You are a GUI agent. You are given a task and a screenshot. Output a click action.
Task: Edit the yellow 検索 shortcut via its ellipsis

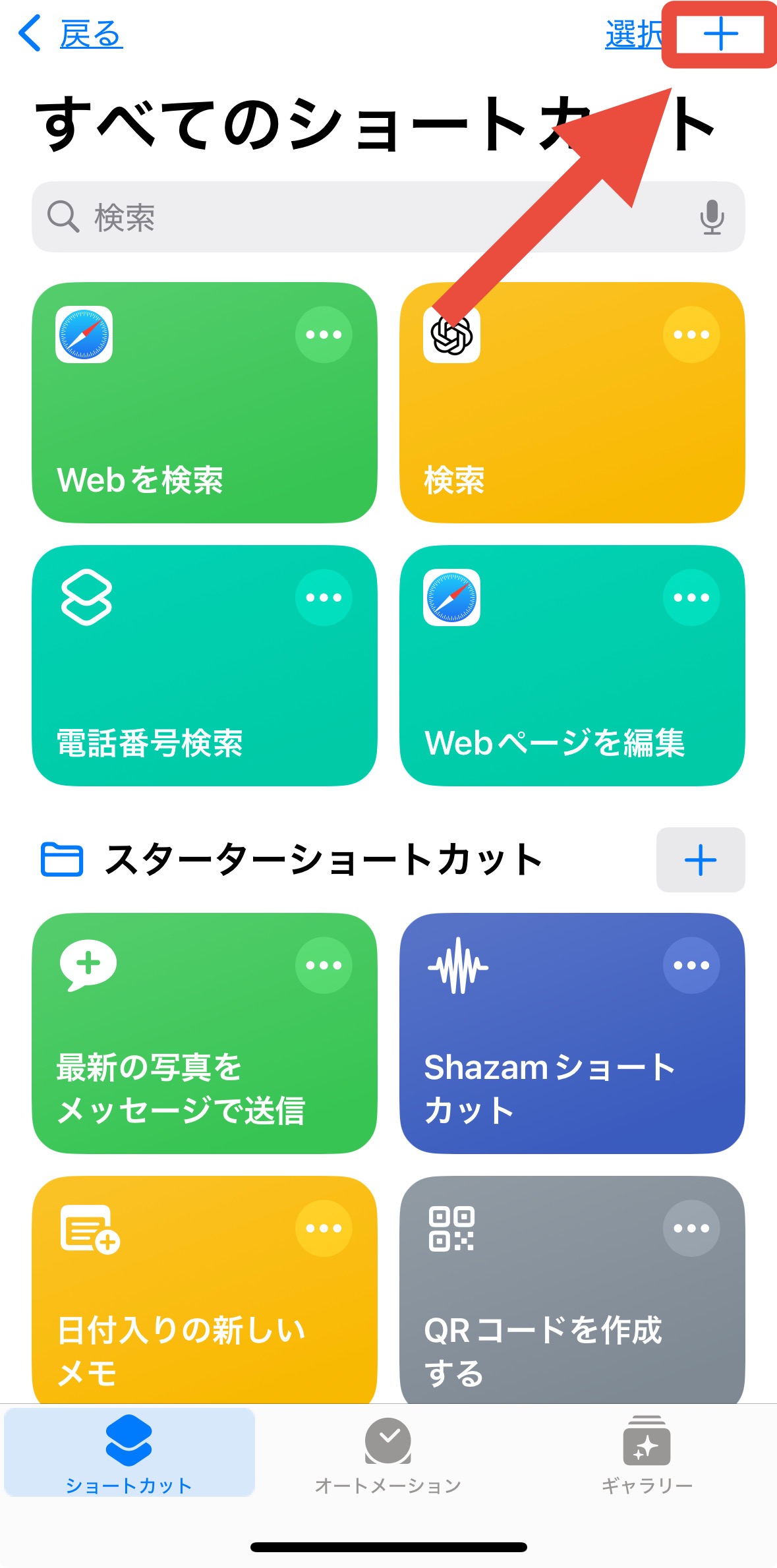tap(691, 334)
